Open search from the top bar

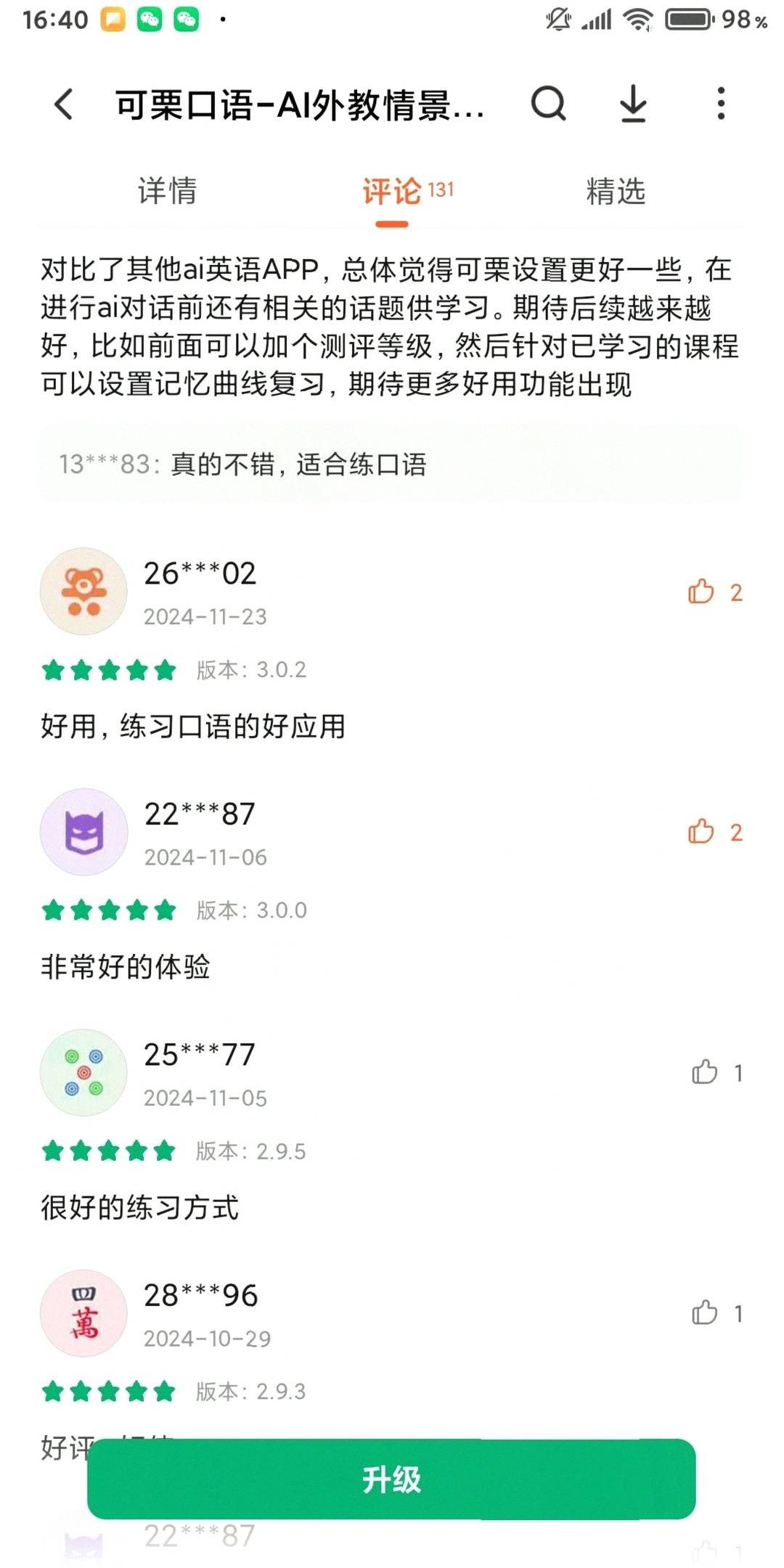[x=548, y=104]
